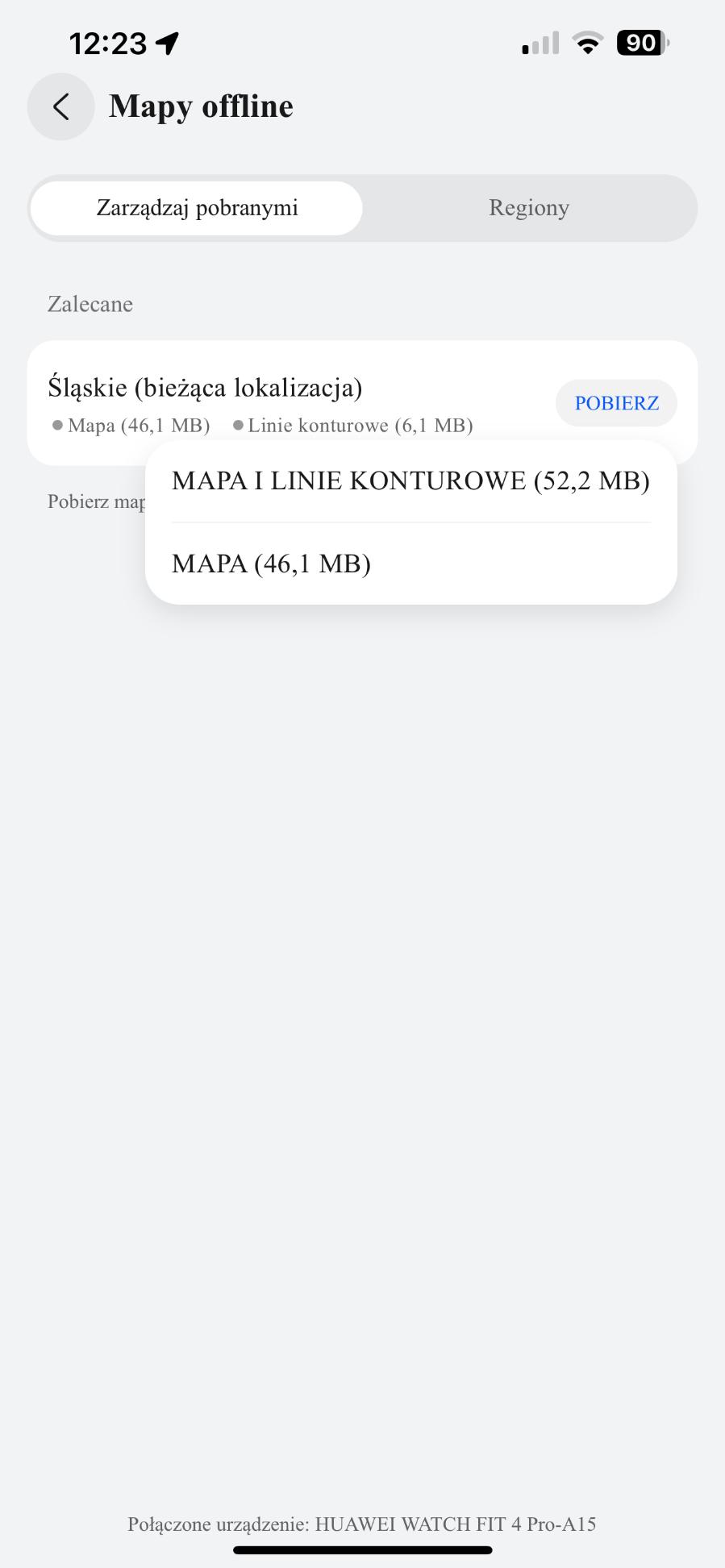Screen dimensions: 725x1568
Task: Switch to the Regiony tab
Action: pyautogui.click(x=528, y=208)
